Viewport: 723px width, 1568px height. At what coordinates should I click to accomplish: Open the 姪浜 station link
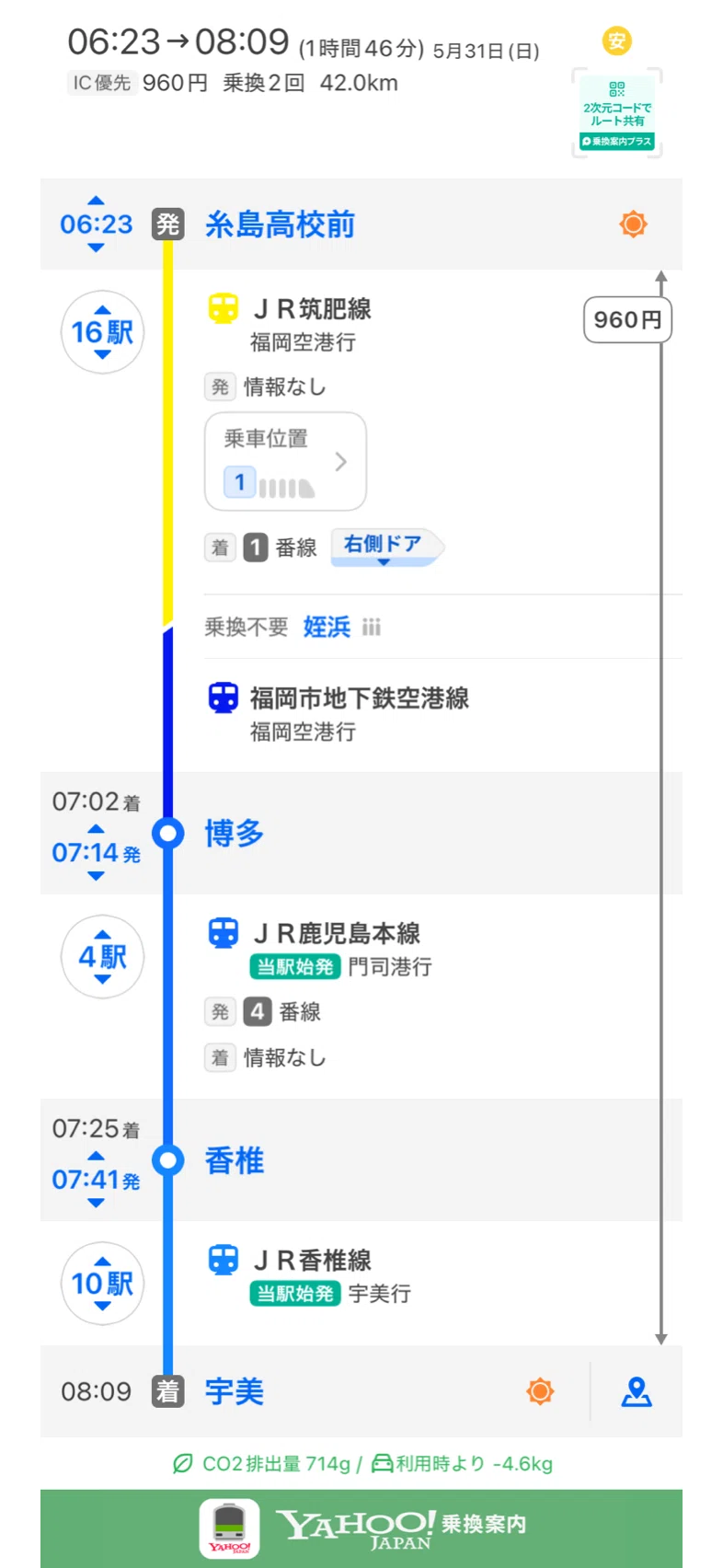pyautogui.click(x=327, y=627)
